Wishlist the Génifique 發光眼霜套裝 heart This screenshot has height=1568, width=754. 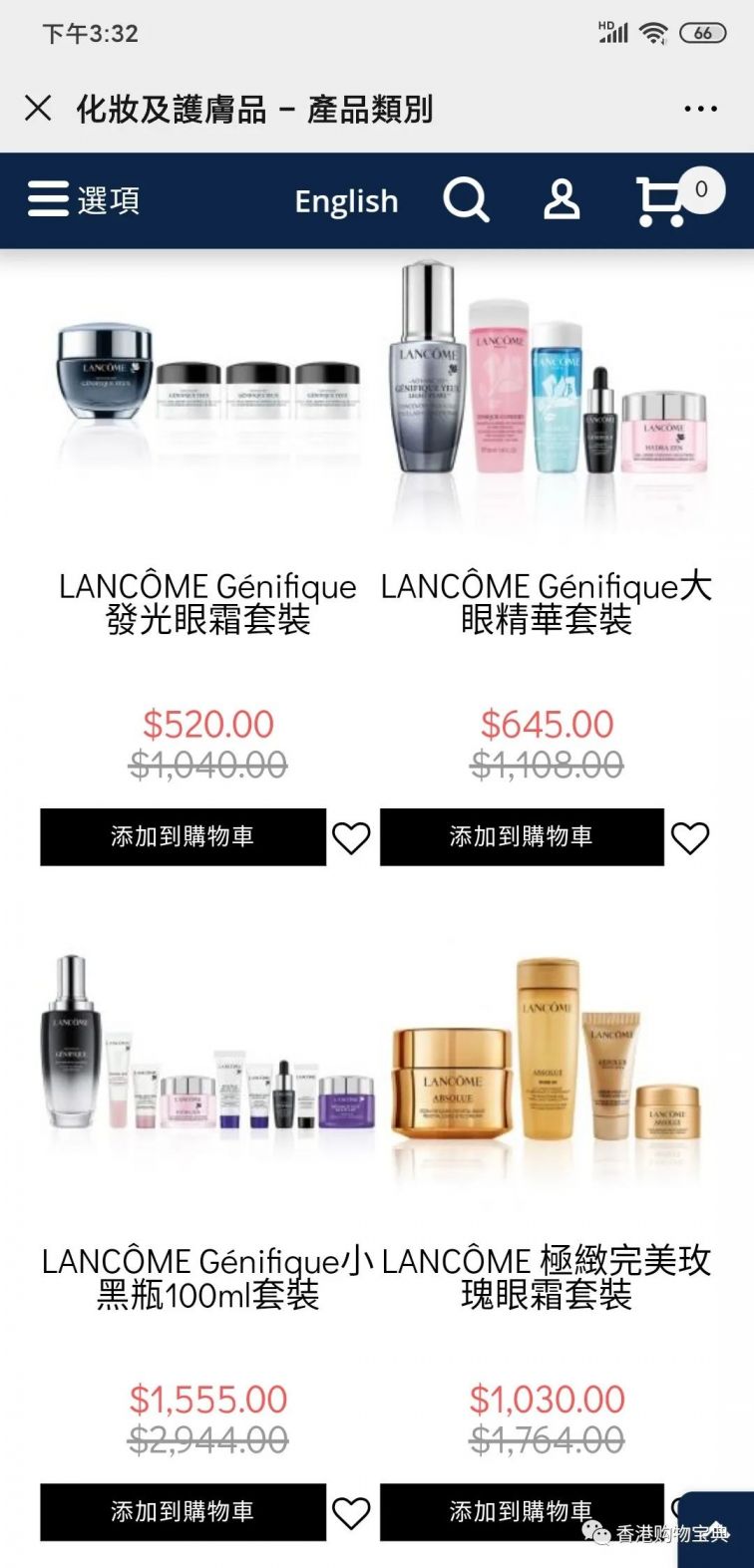pyautogui.click(x=351, y=837)
